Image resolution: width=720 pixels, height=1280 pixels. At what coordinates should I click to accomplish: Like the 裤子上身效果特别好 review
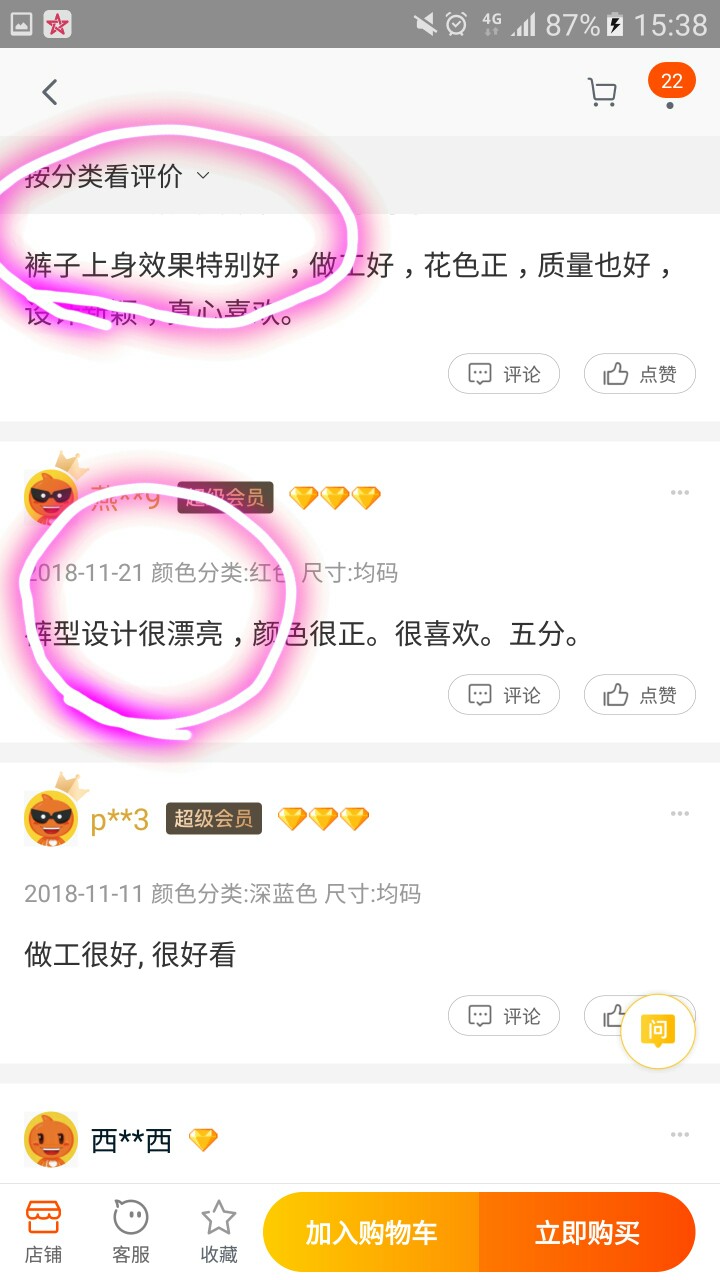640,374
